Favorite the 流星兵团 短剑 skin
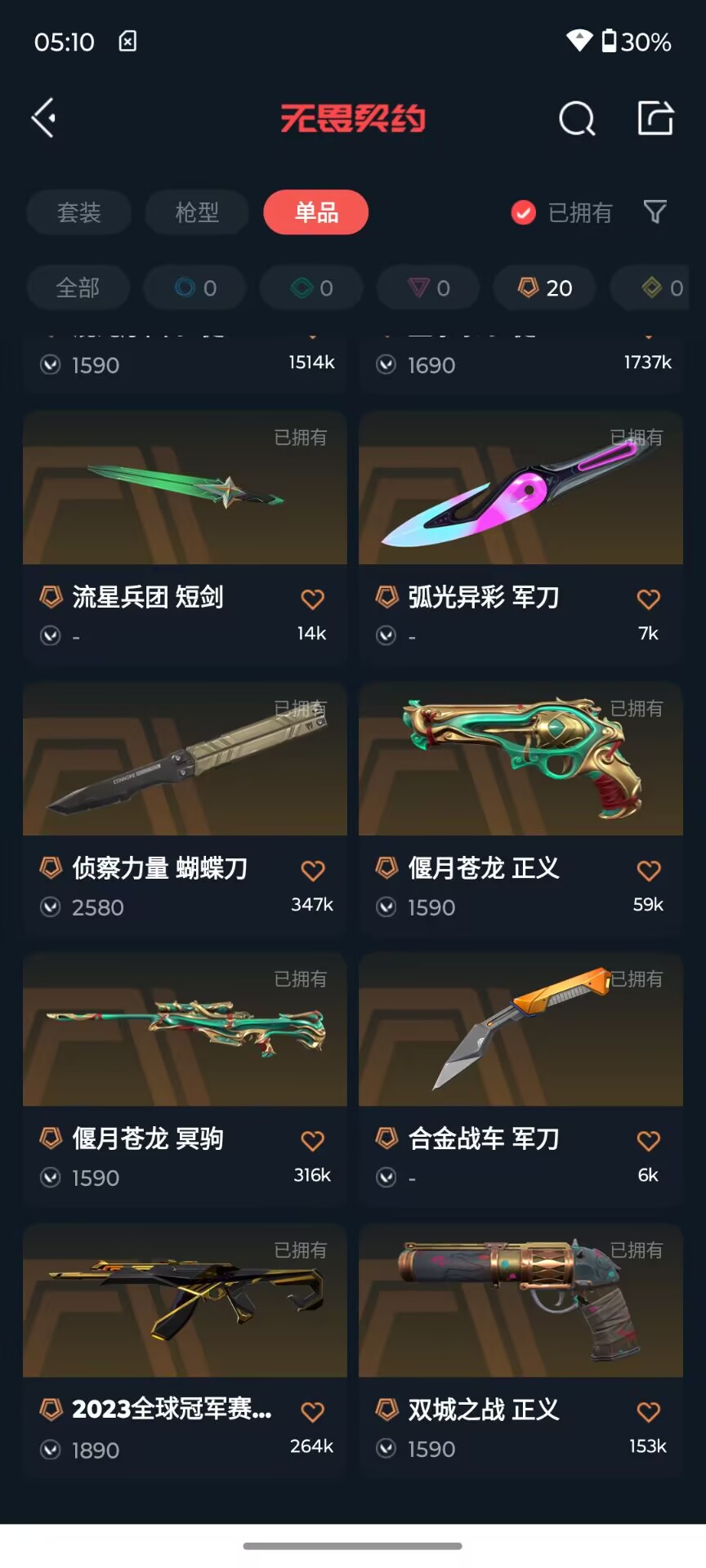706x1568 pixels. tap(313, 599)
